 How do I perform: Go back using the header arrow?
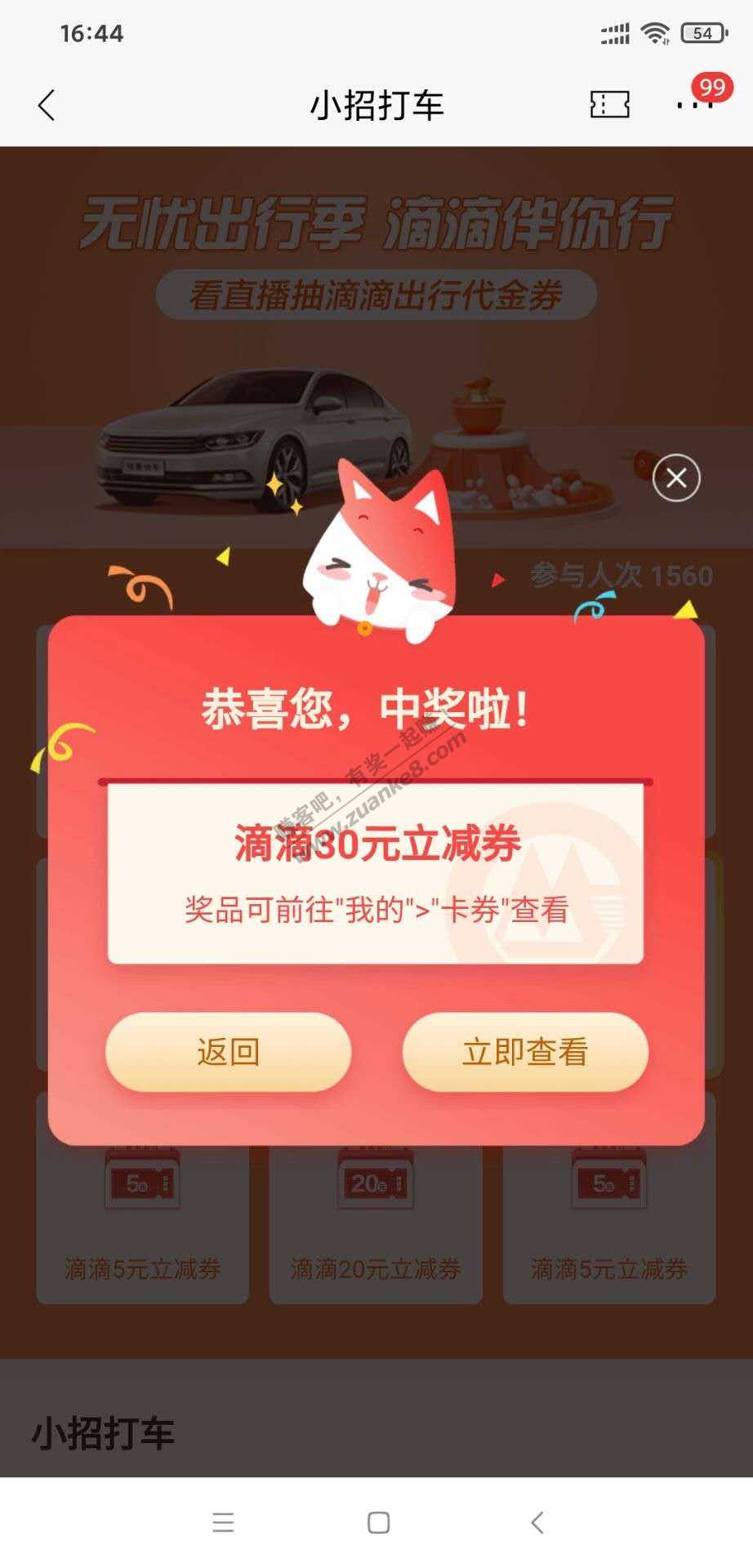(x=47, y=105)
